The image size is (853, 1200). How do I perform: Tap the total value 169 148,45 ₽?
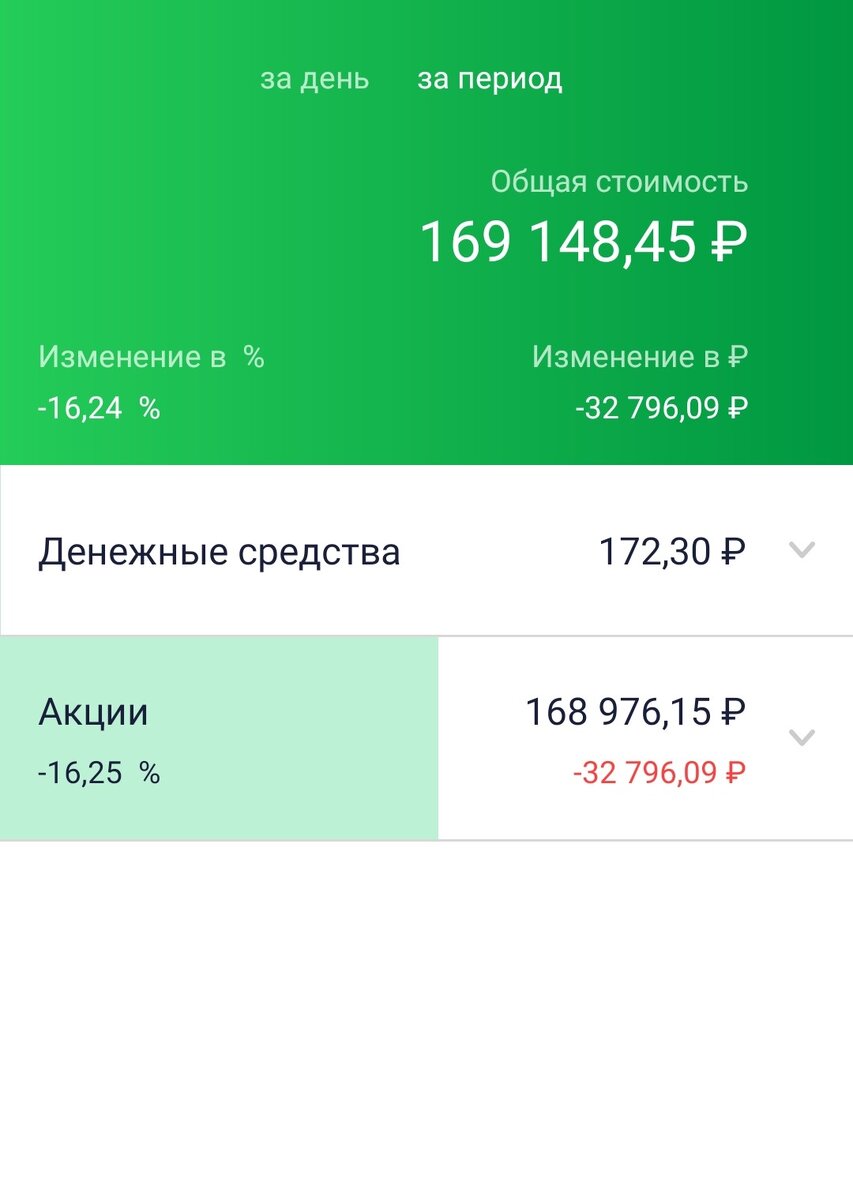tap(586, 238)
